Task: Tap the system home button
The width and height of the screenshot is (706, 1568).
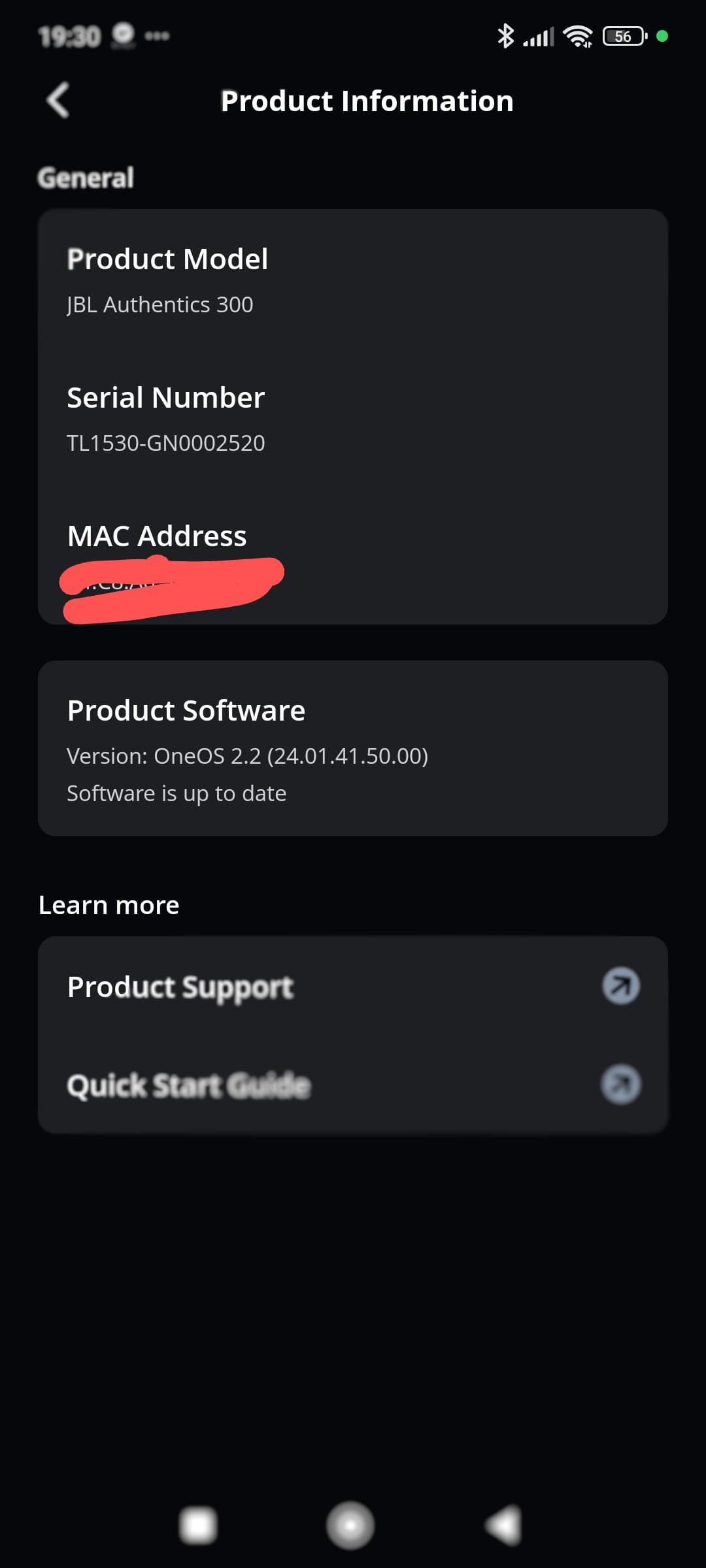Action: pos(350,1526)
